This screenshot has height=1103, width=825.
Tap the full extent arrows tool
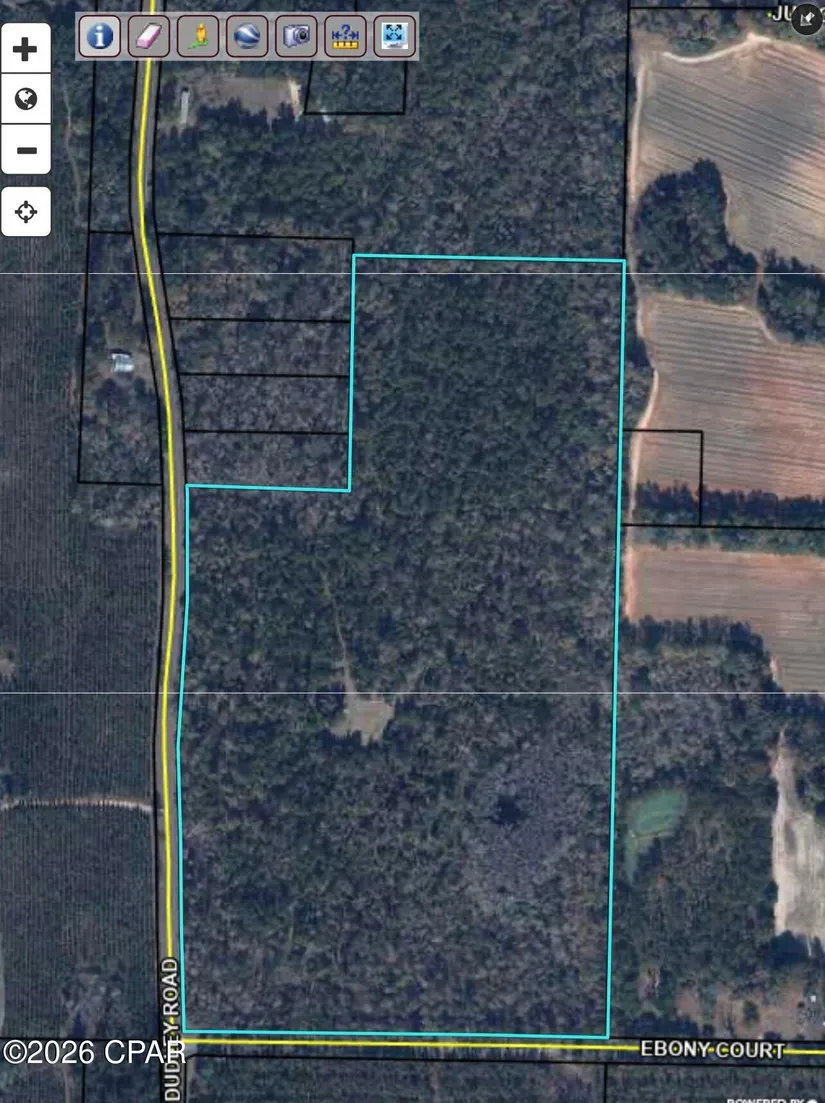click(x=394, y=37)
